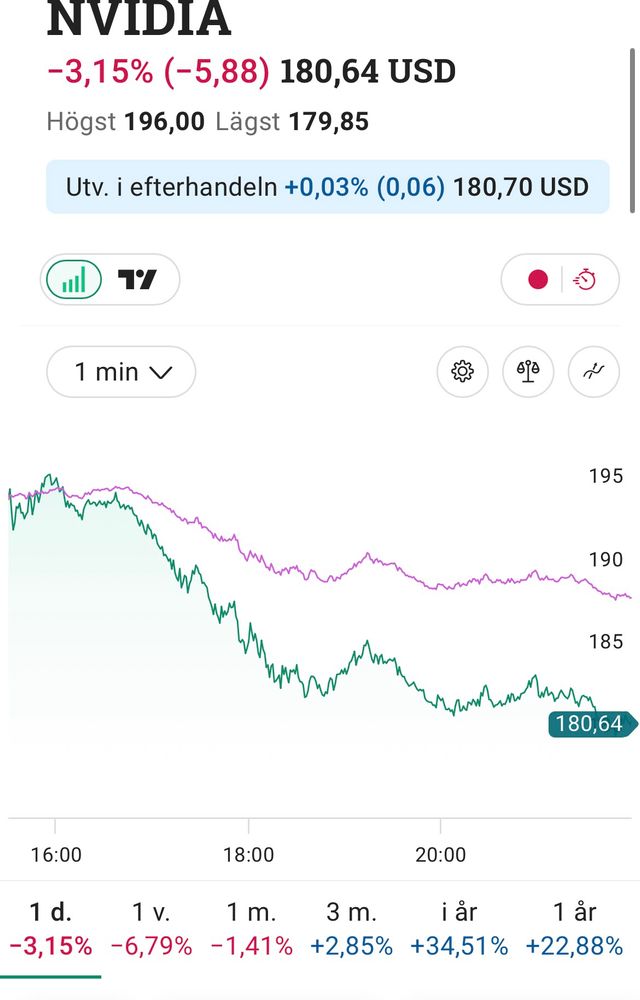Switch to the i år period
Screen dimensions: 640x1000
pyautogui.click(x=459, y=928)
